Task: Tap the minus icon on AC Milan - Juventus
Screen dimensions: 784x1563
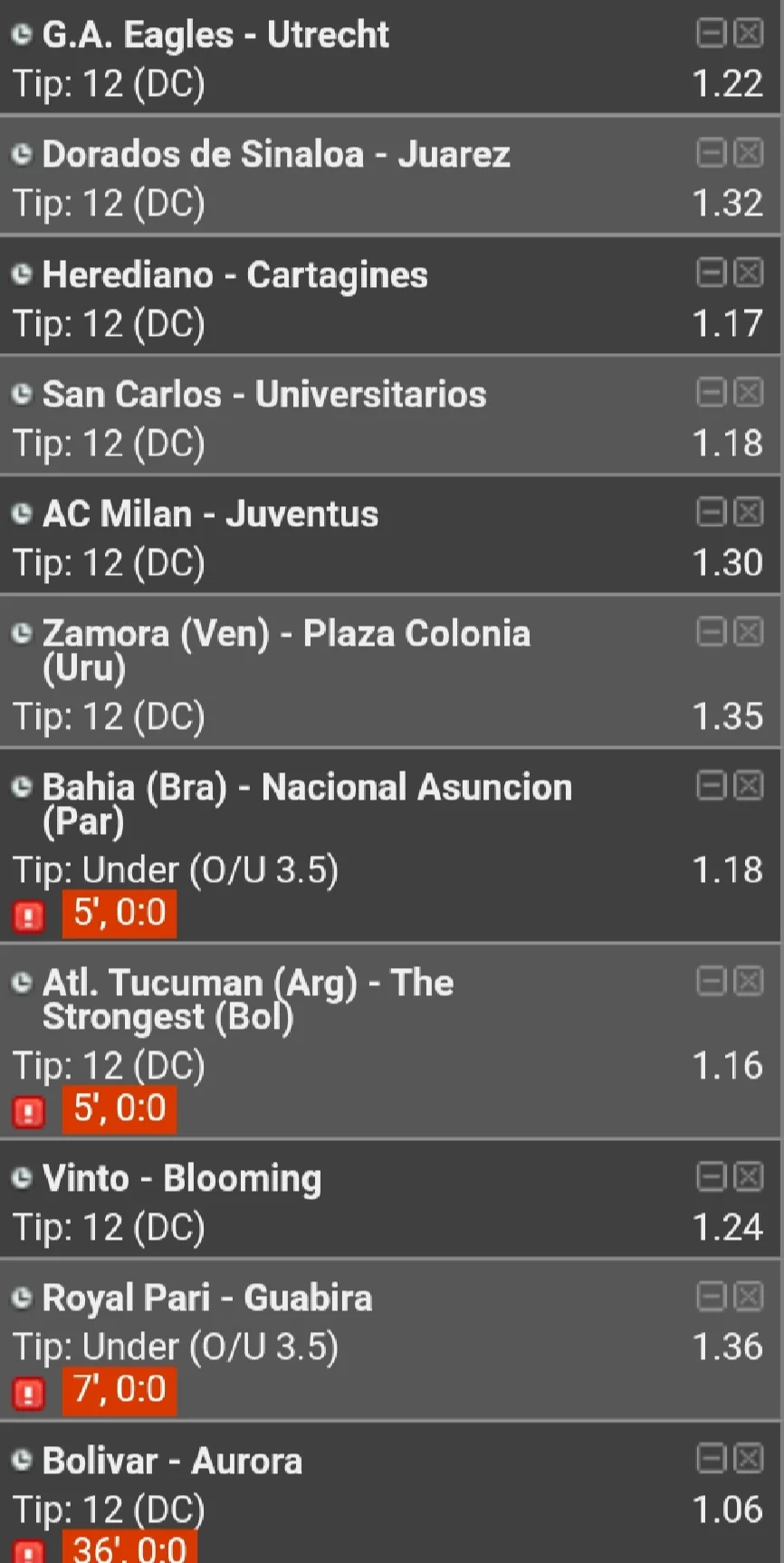Action: 711,513
